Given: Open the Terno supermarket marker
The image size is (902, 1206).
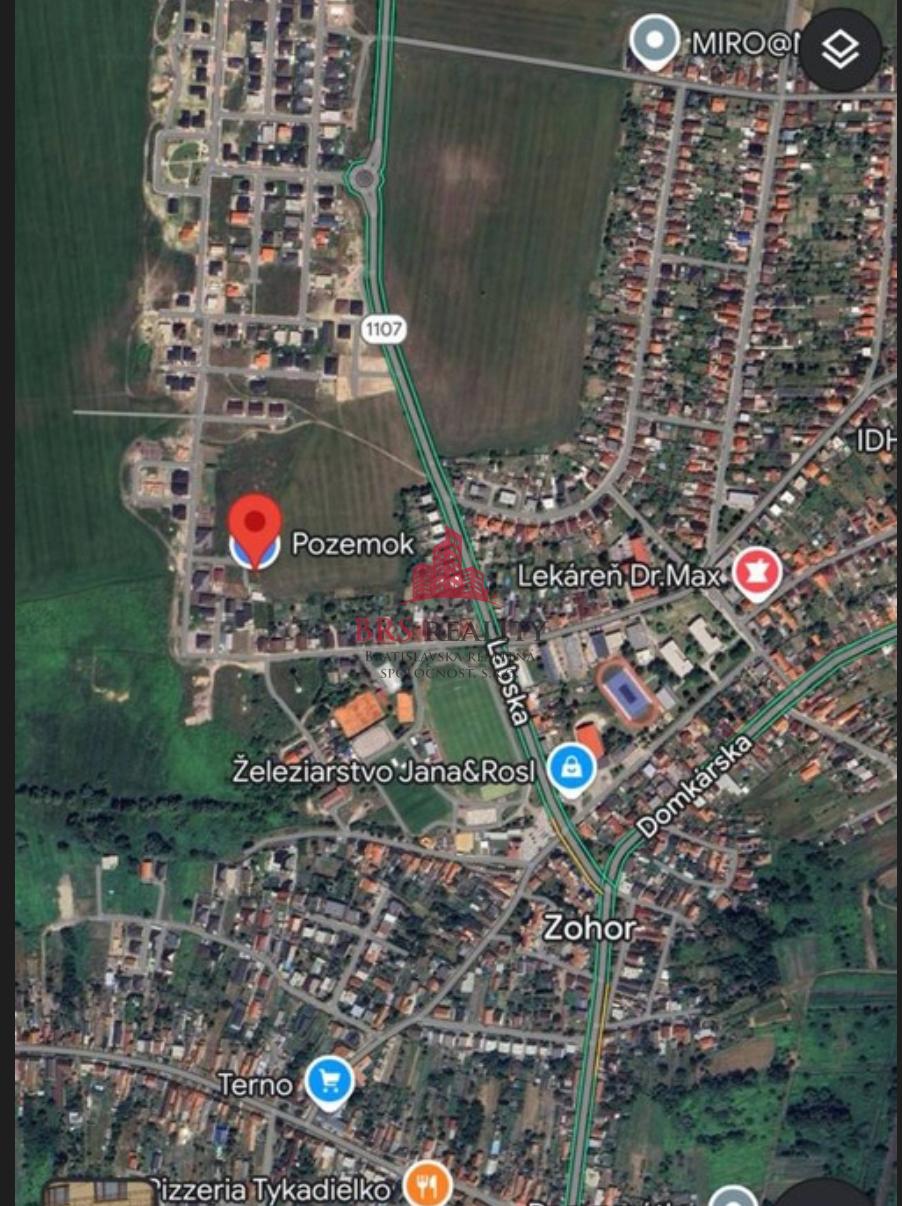Looking at the screenshot, I should click(x=330, y=1083).
